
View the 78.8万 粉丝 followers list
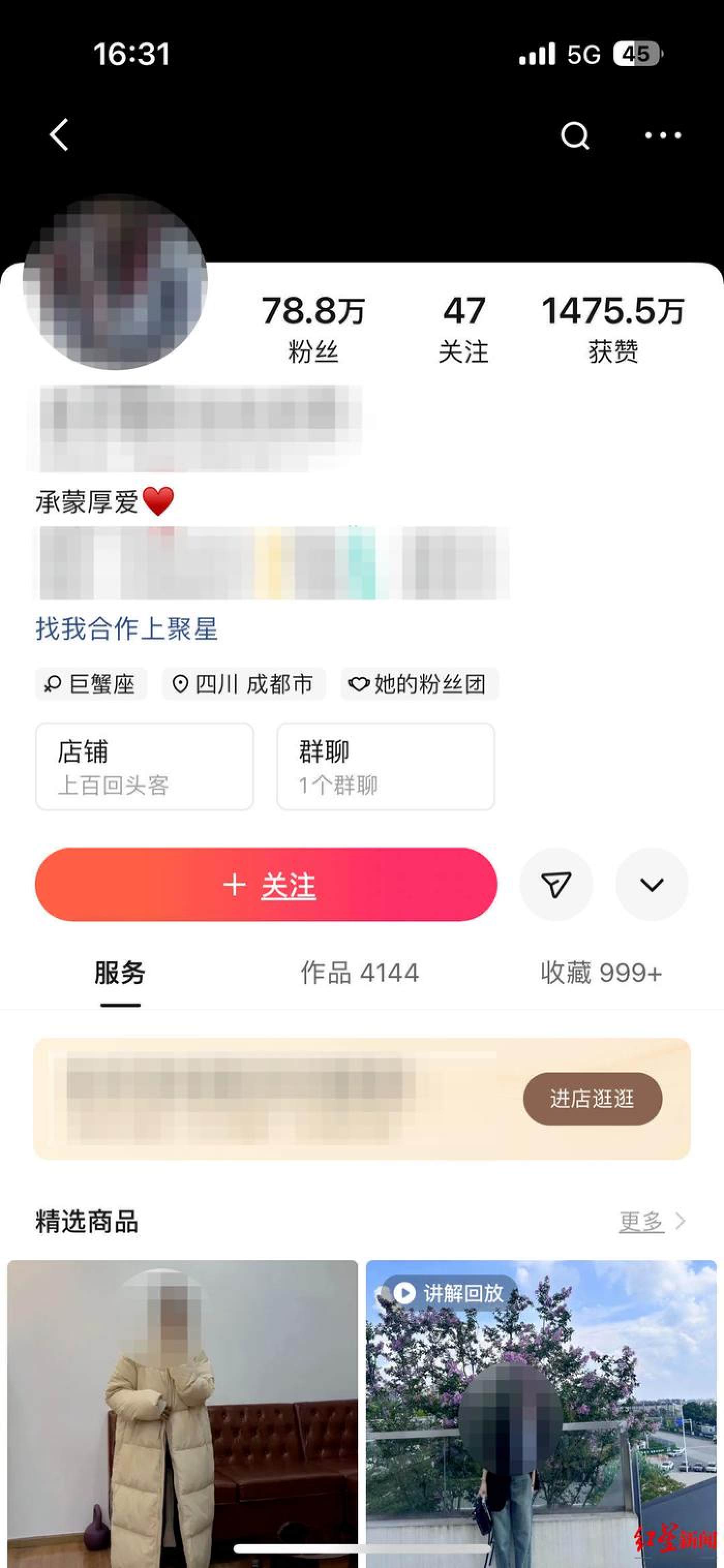(313, 329)
